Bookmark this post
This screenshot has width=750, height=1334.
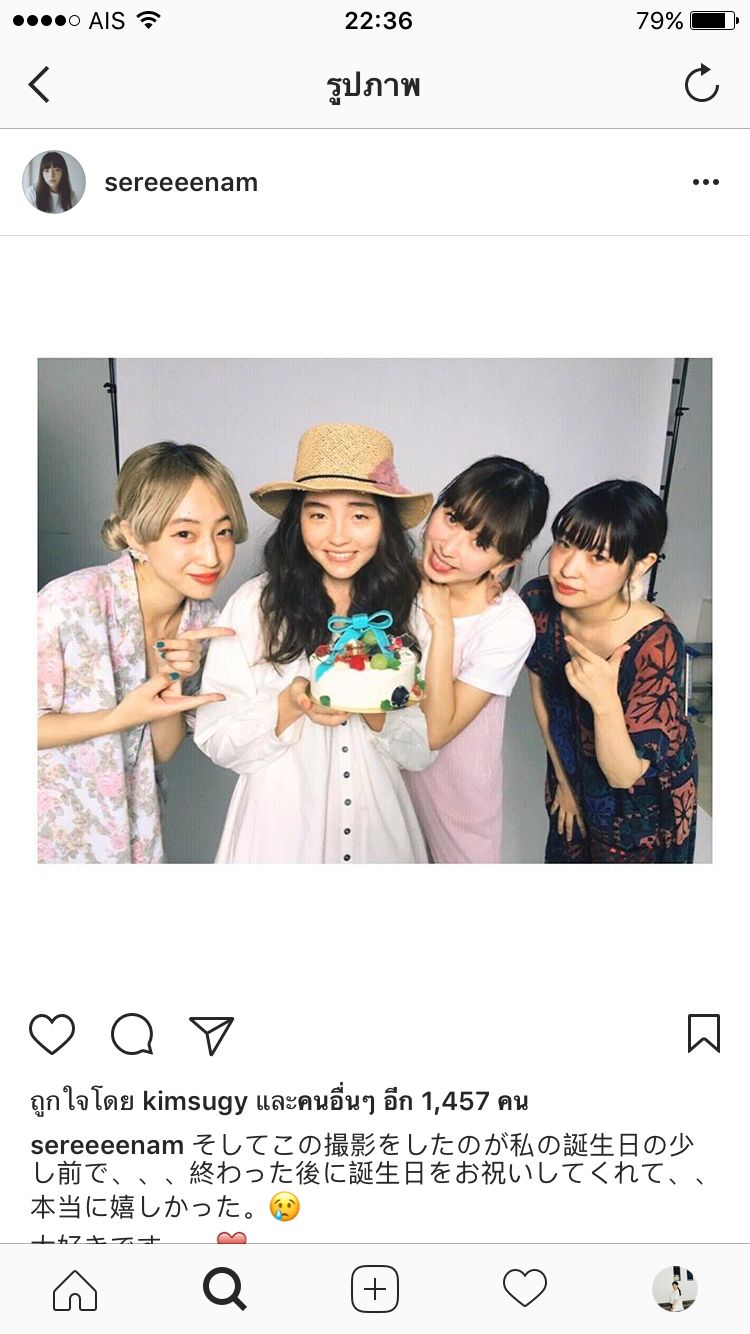pos(703,1033)
